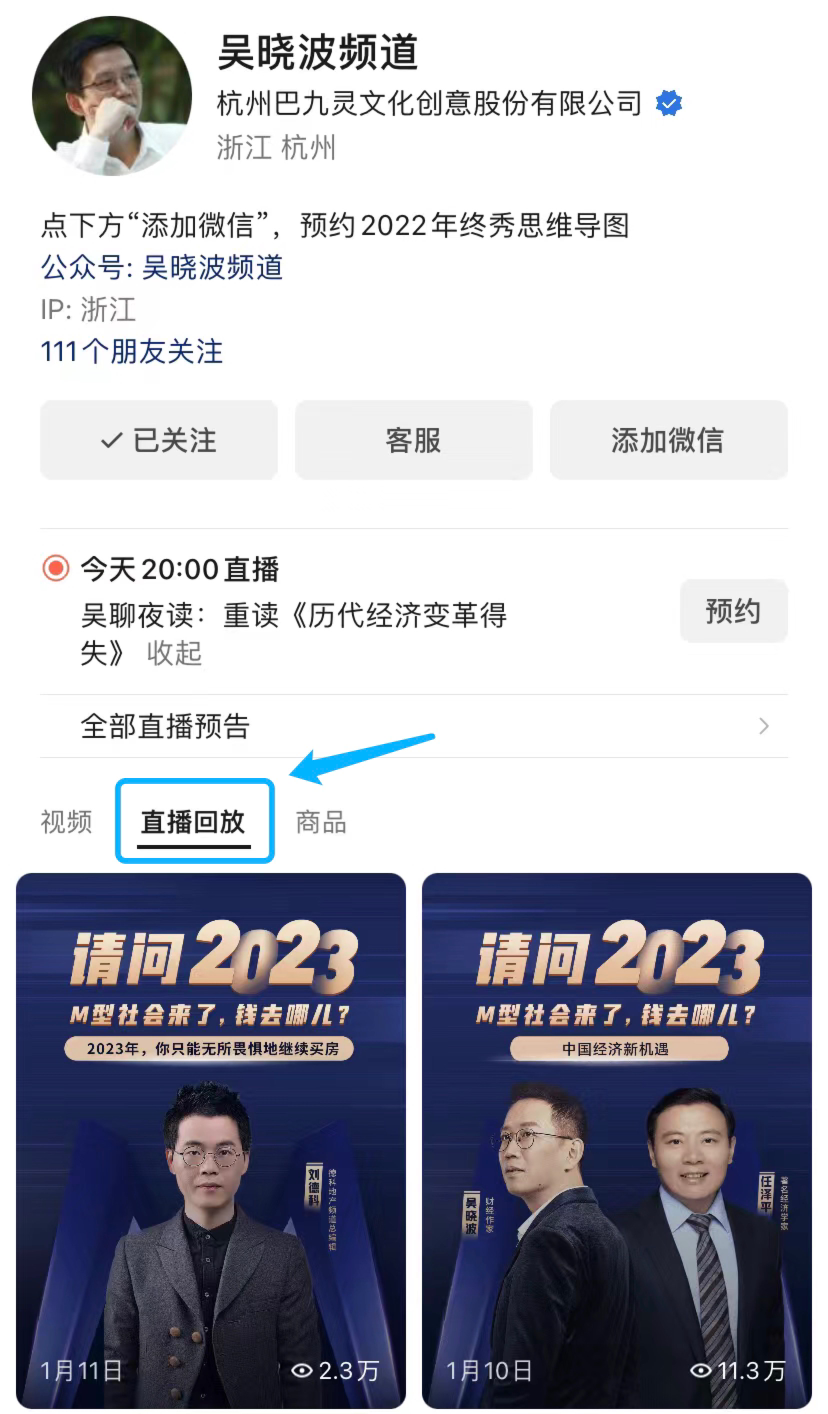Image resolution: width=828 pixels, height=1414 pixels.
Task: Switch to the 商品 tab
Action: click(x=321, y=822)
